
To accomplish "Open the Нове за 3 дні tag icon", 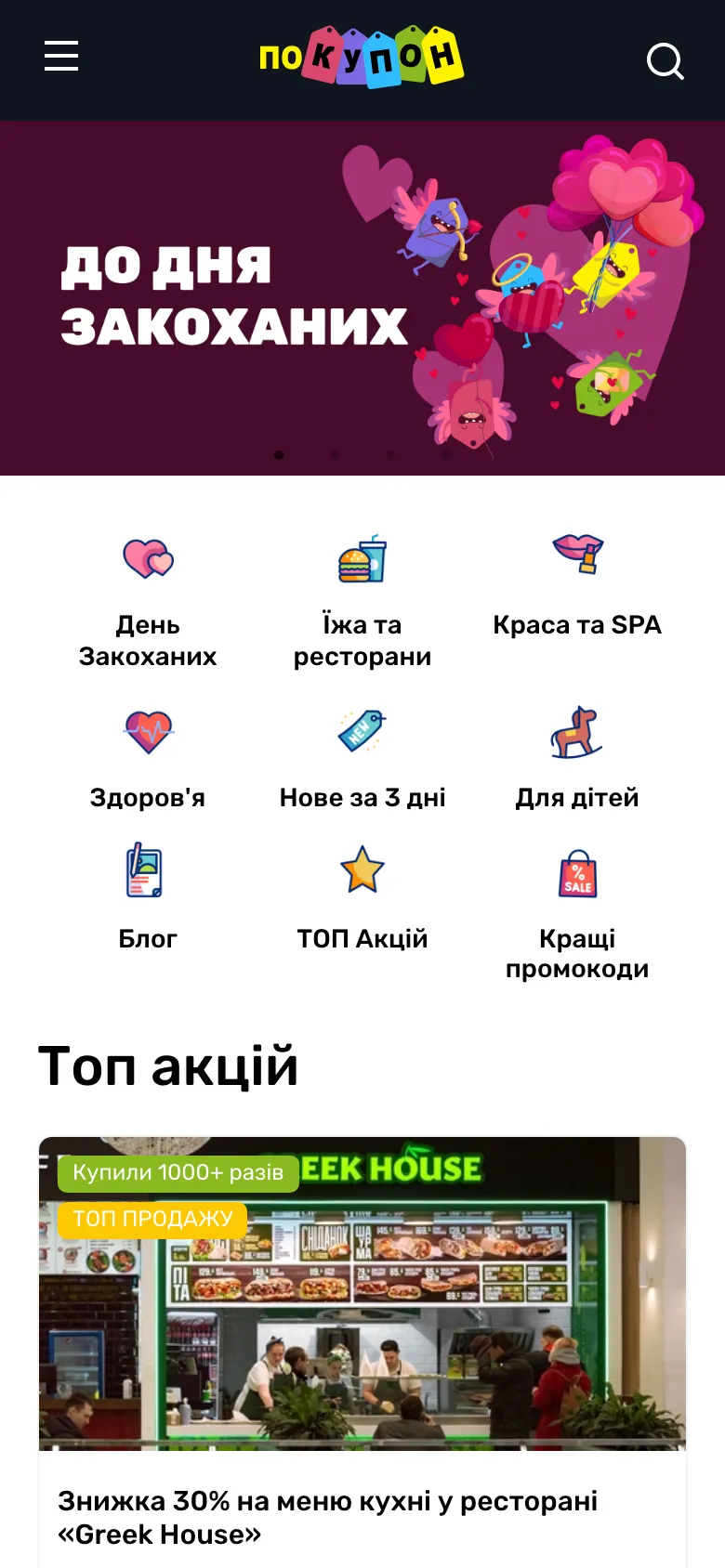I will [x=362, y=731].
